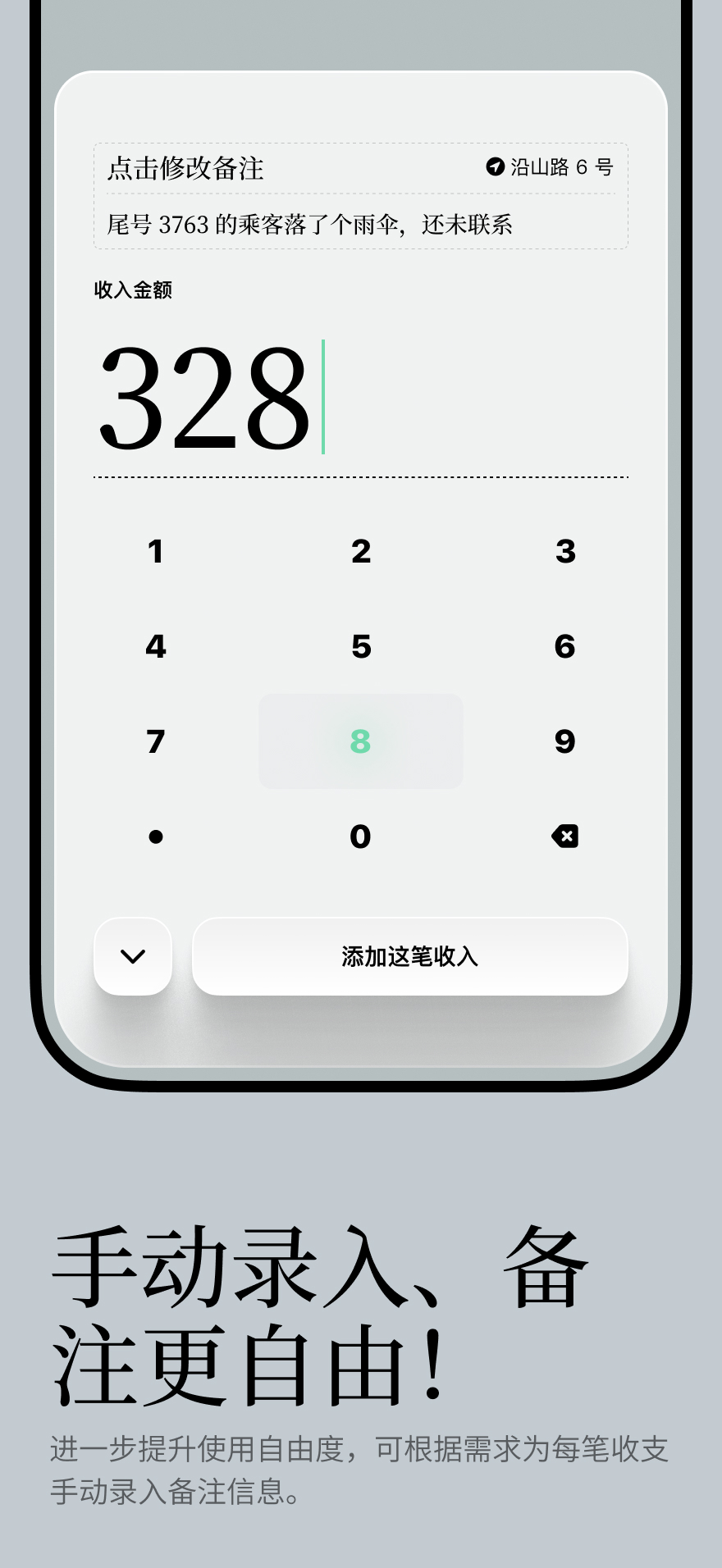Click the location marker icon beside 沿山路 6 号
722x1568 pixels.
click(495, 165)
